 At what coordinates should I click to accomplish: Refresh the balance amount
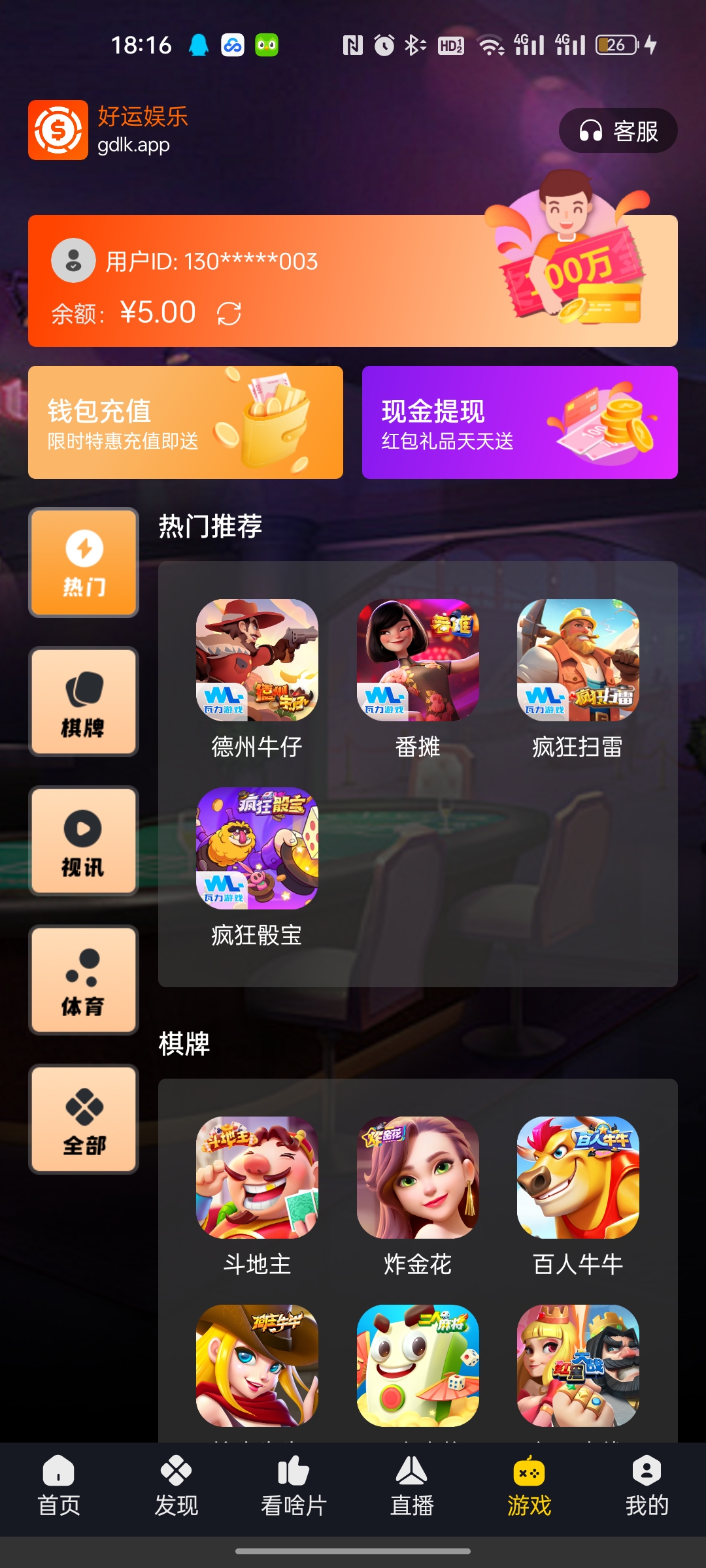(x=229, y=314)
